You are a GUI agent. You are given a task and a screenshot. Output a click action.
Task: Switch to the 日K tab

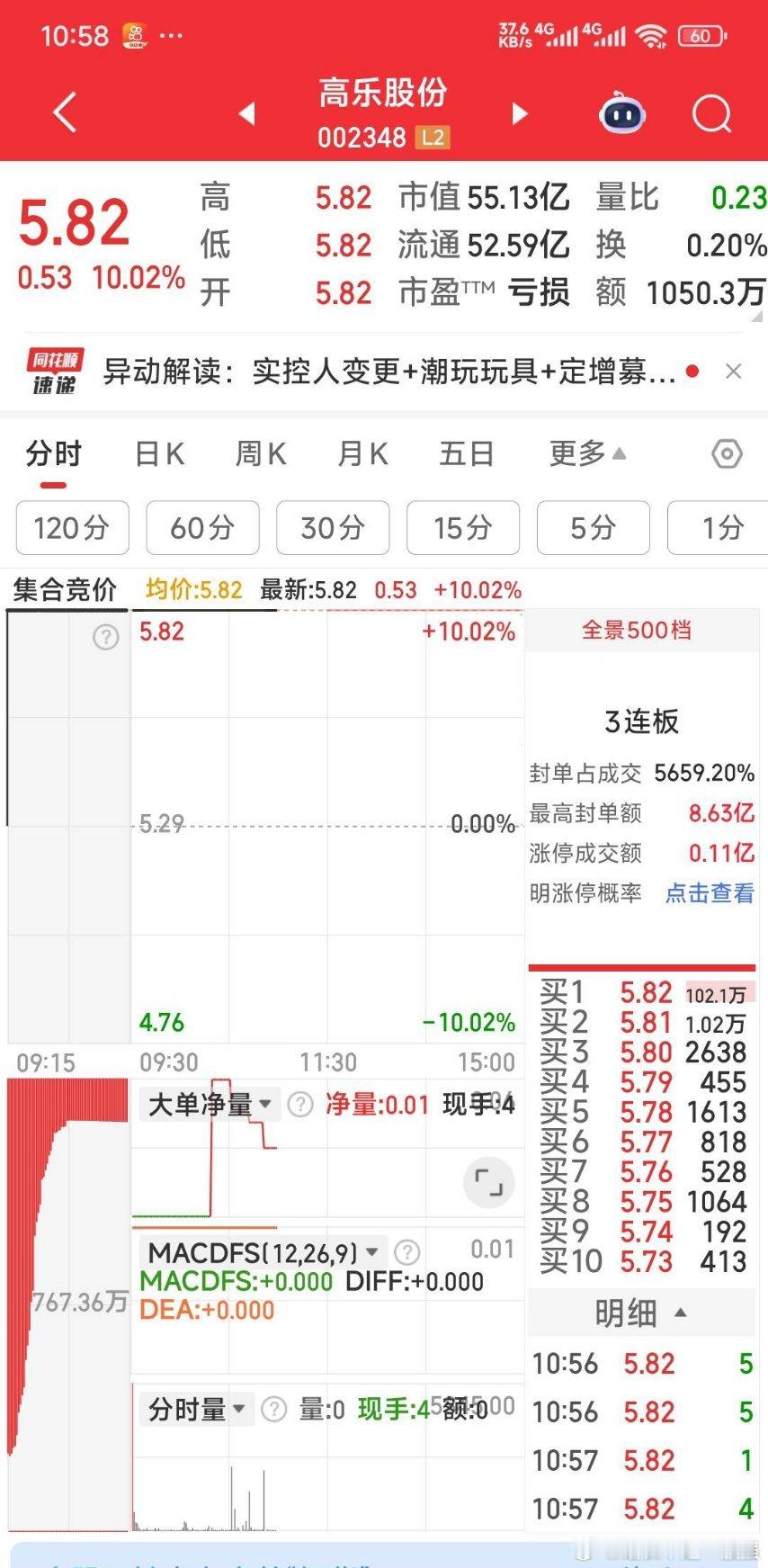pos(158,455)
